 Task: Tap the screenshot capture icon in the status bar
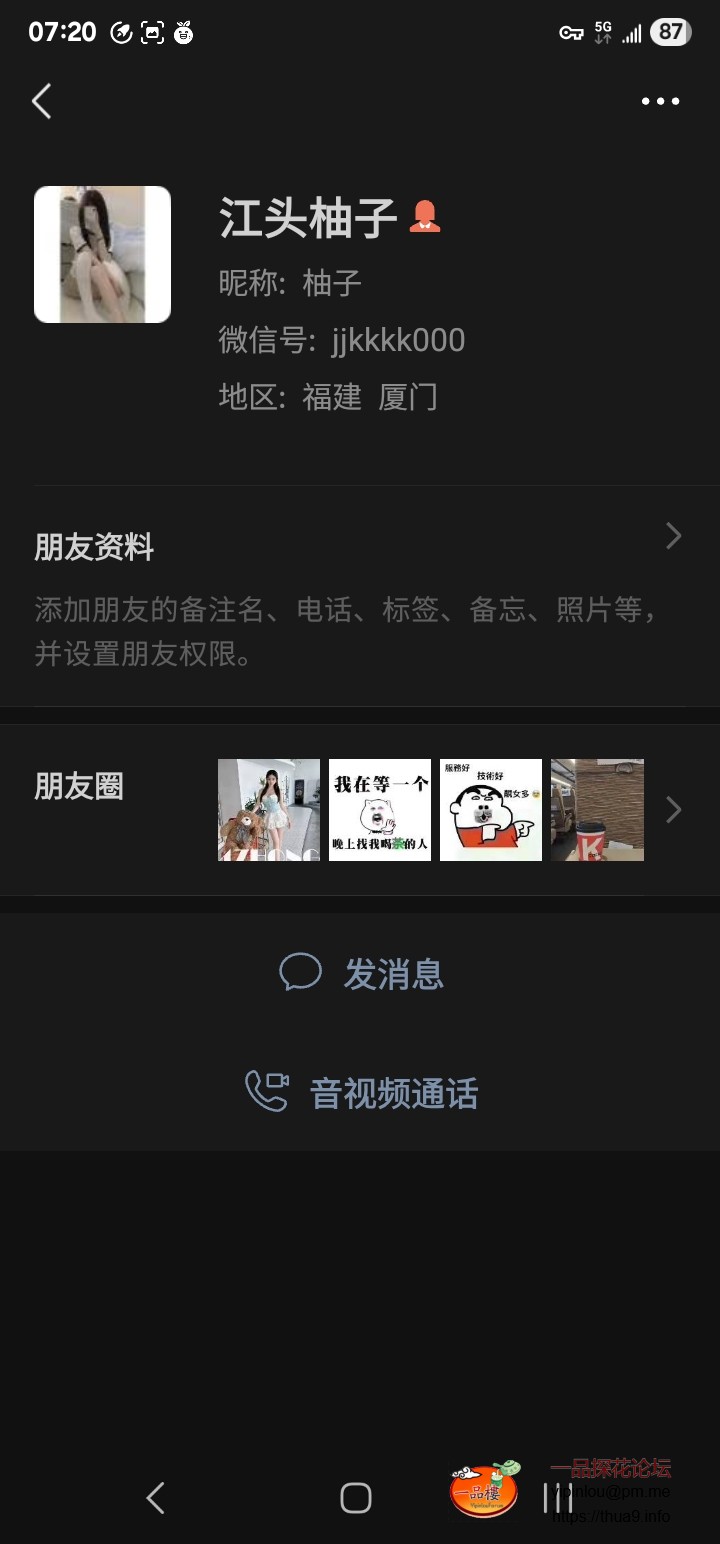tap(151, 31)
